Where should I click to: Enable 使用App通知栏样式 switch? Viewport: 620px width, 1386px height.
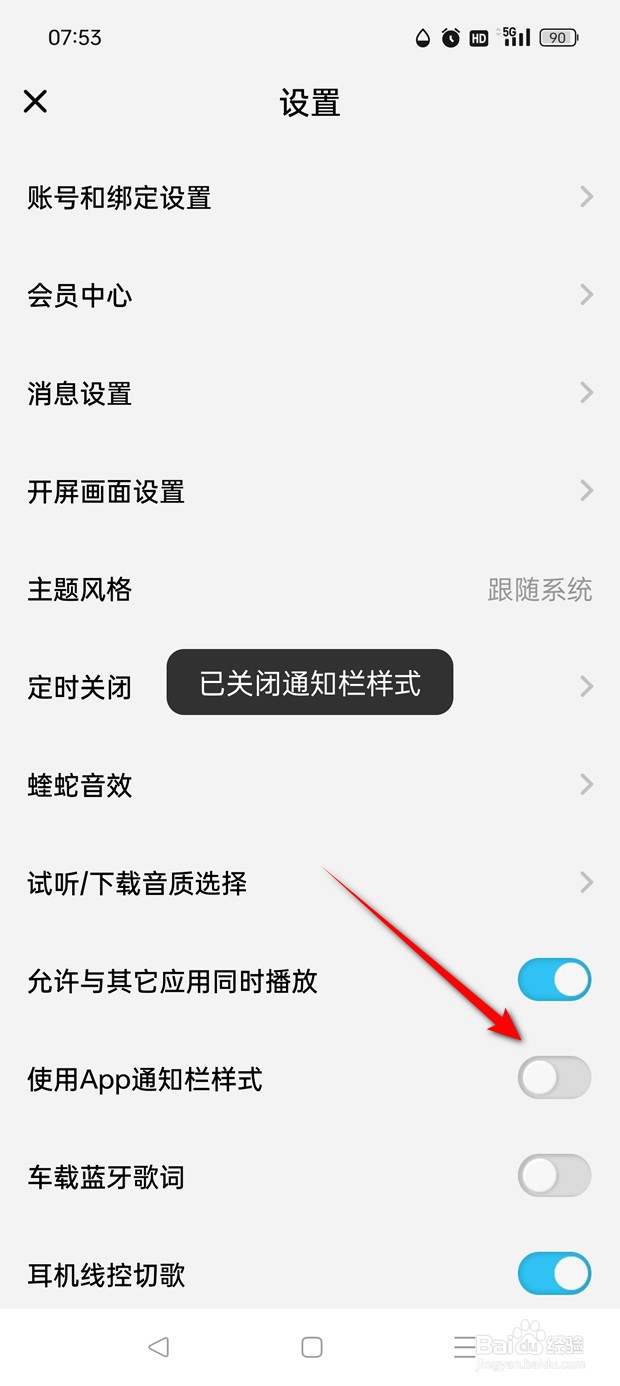554,1079
